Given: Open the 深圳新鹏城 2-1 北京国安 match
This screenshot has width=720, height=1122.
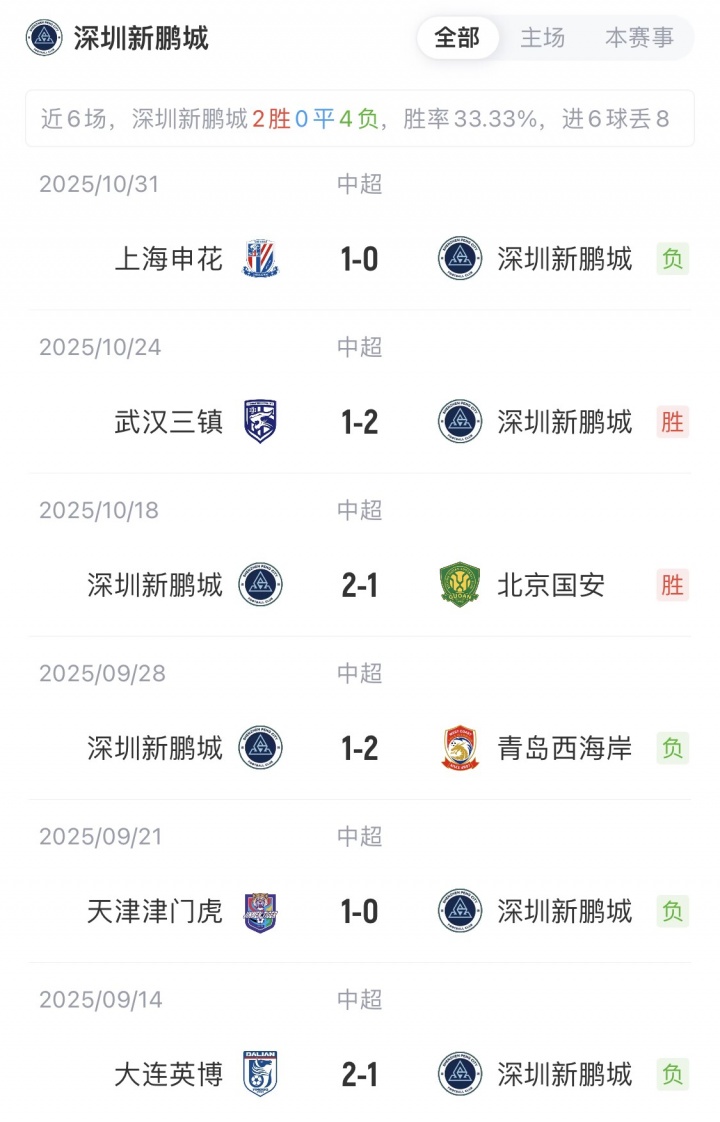Looking at the screenshot, I should (x=359, y=585).
